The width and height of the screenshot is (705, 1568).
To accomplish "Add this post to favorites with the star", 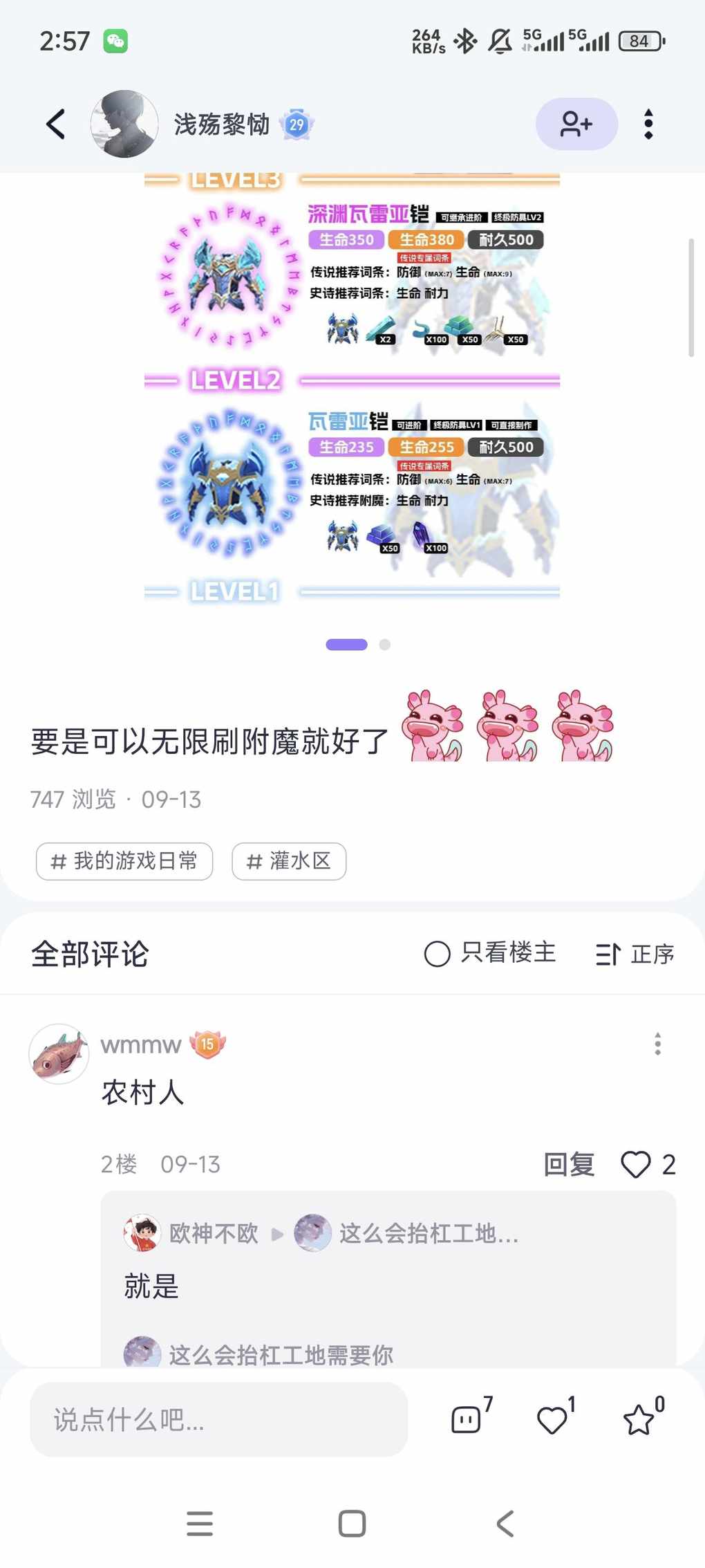I will tap(638, 1420).
